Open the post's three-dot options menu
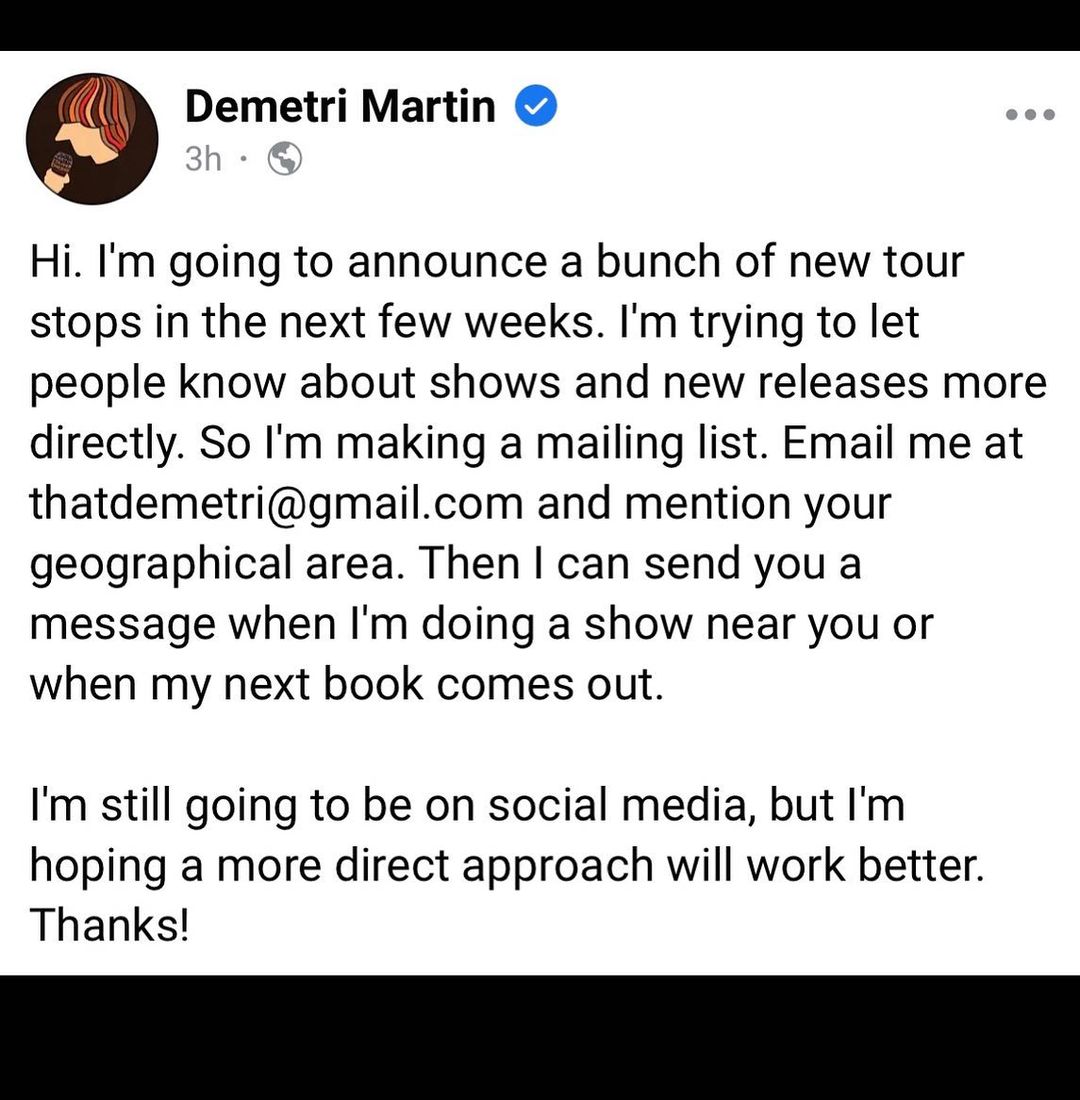This screenshot has width=1080, height=1100. (1030, 115)
